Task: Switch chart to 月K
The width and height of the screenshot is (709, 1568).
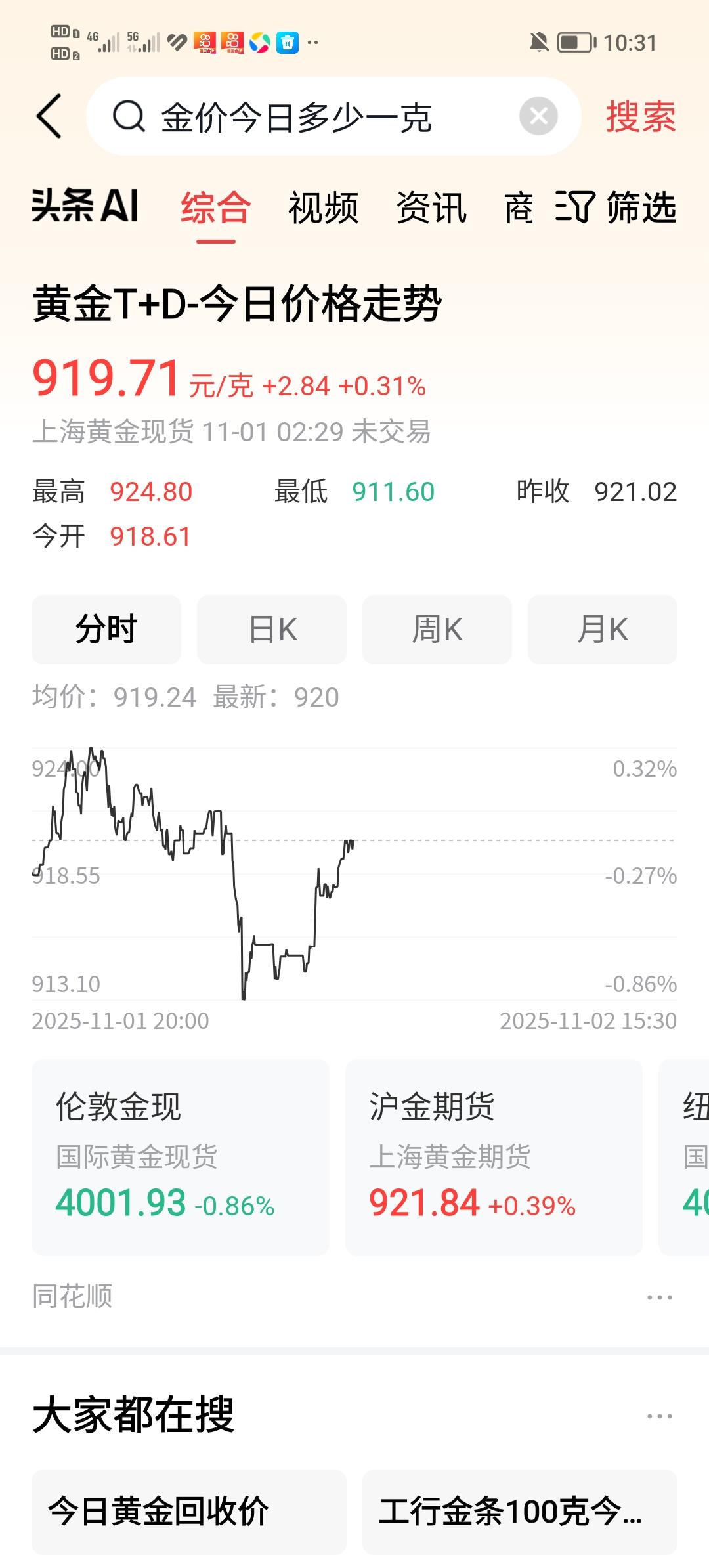Action: (603, 629)
